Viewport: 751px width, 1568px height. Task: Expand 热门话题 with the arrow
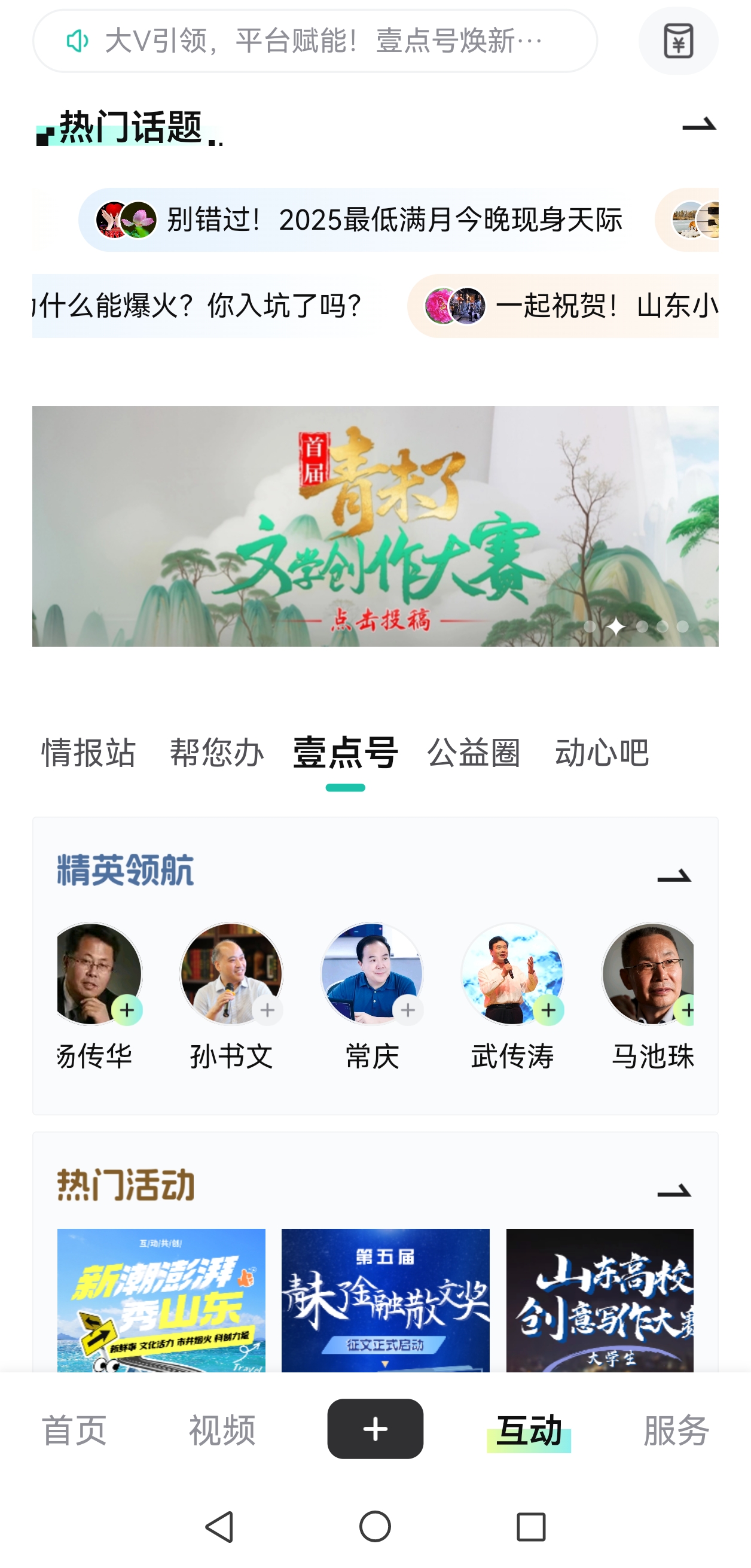coord(698,126)
